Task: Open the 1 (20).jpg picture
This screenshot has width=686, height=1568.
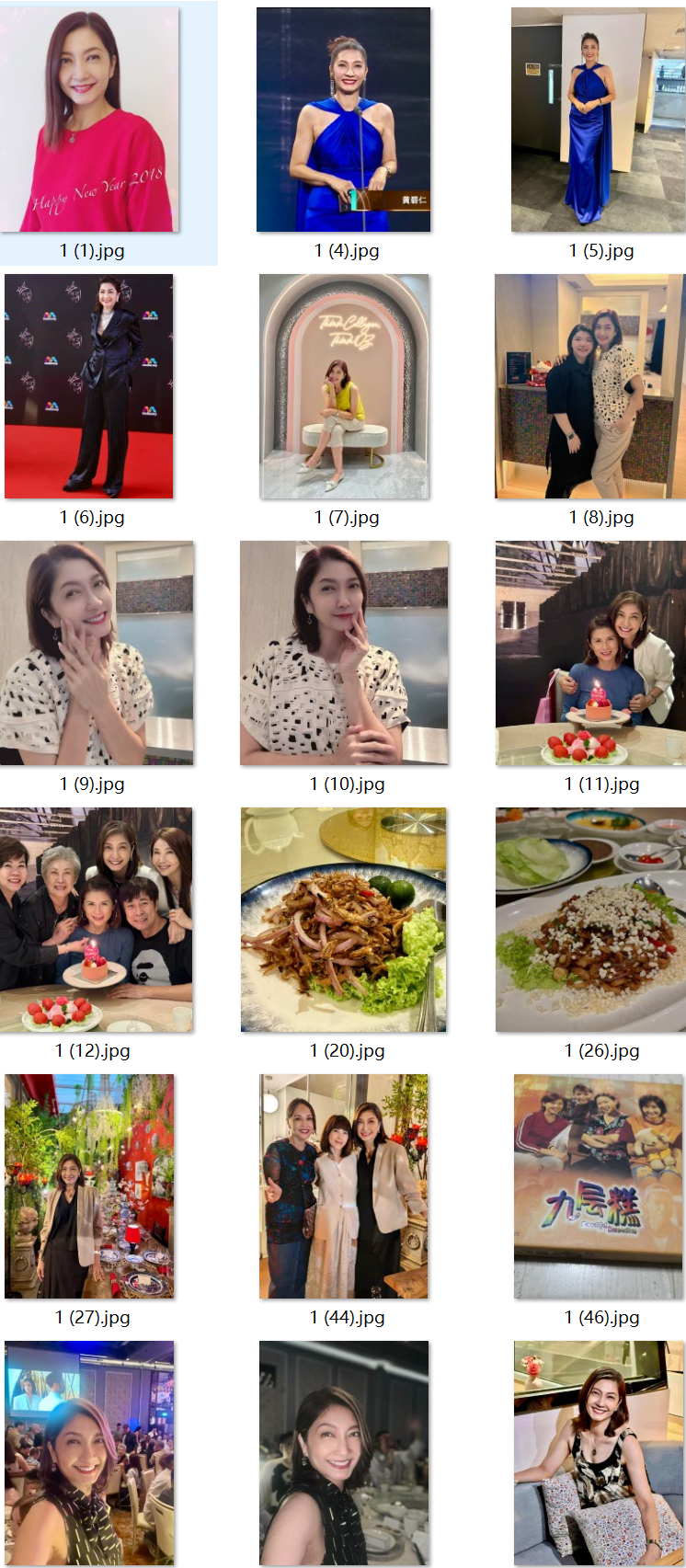Action: point(344,920)
